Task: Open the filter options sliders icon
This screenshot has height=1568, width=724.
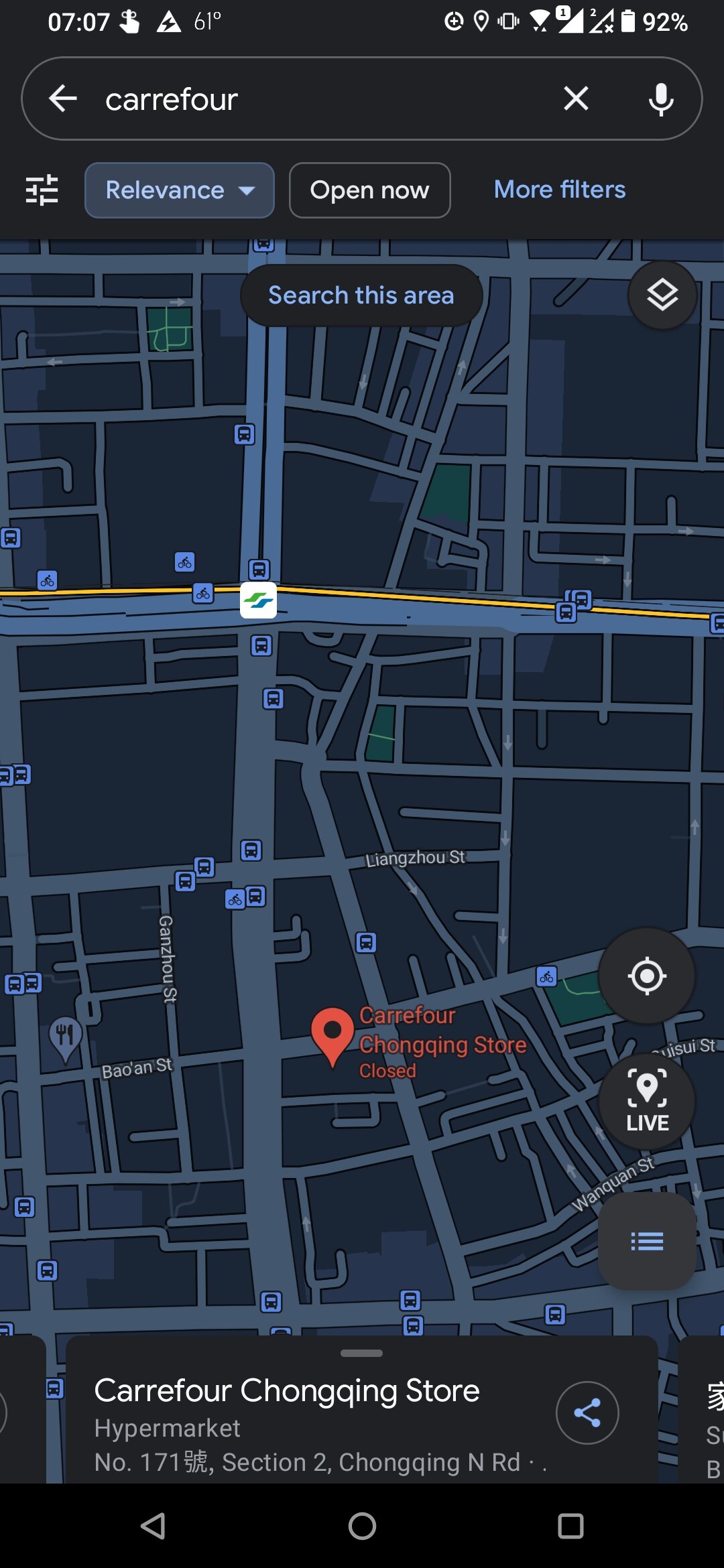Action: pos(42,190)
